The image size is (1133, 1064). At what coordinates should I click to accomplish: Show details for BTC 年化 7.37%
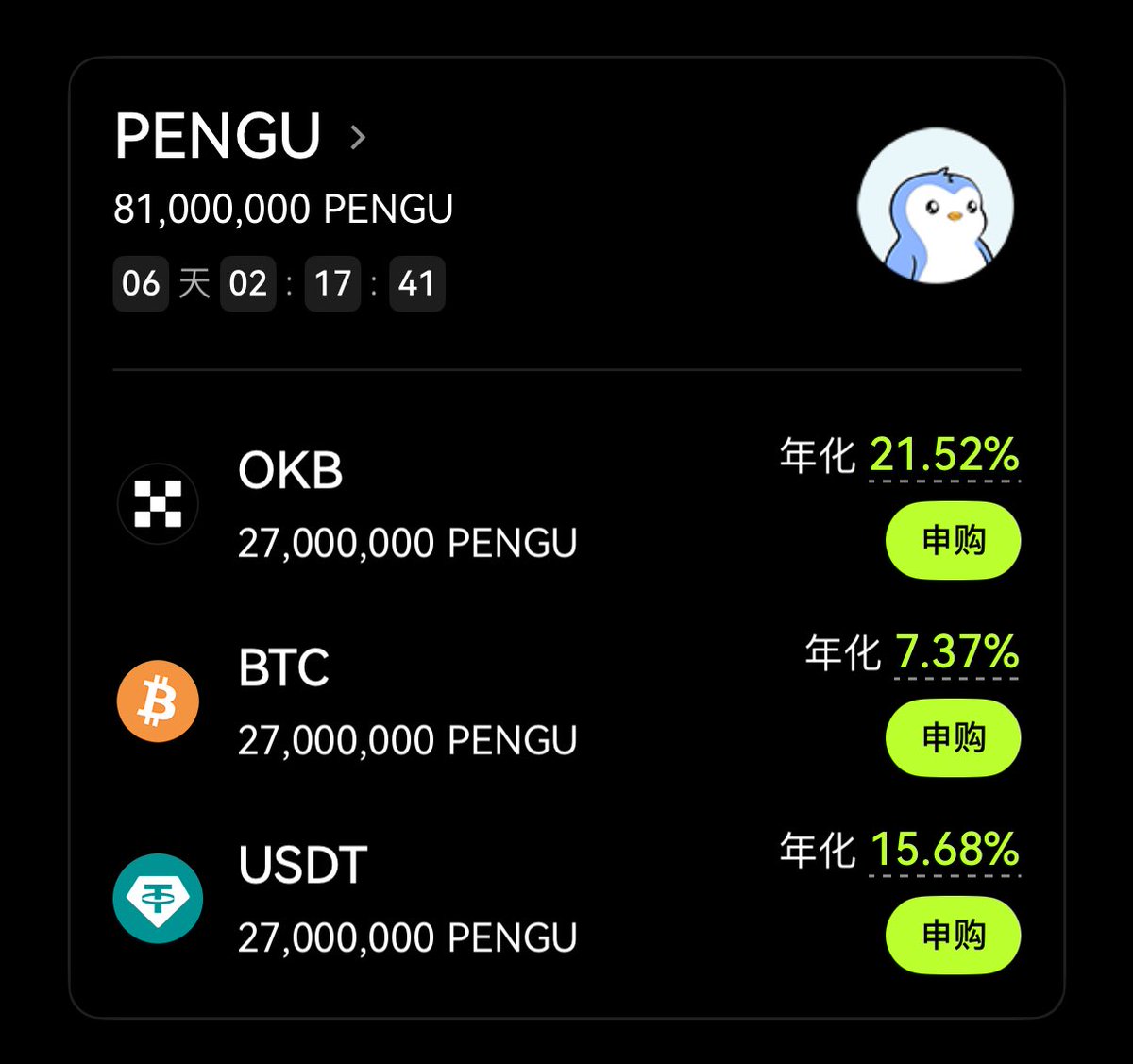(x=956, y=653)
